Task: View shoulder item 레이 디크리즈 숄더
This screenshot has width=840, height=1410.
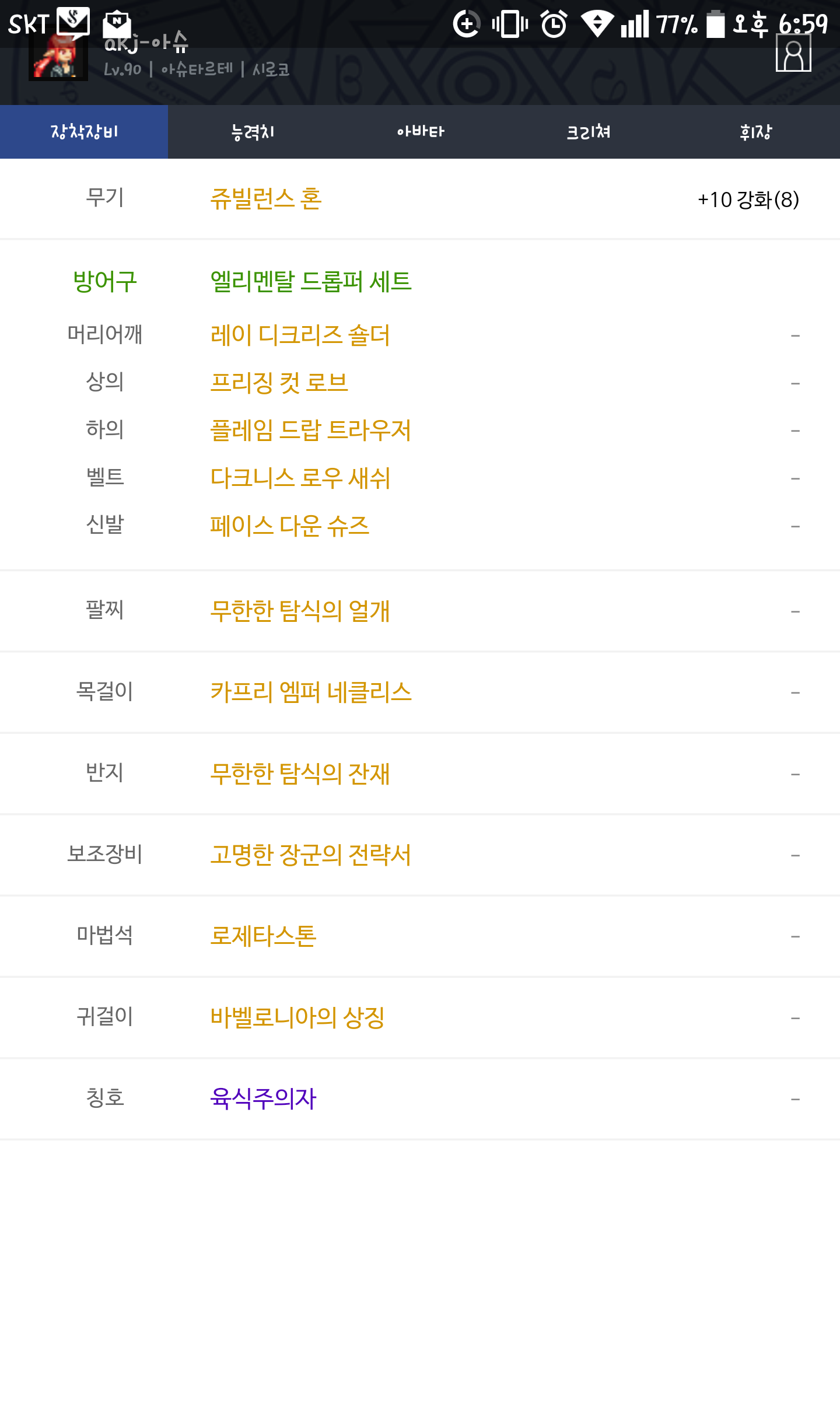Action: [x=299, y=335]
